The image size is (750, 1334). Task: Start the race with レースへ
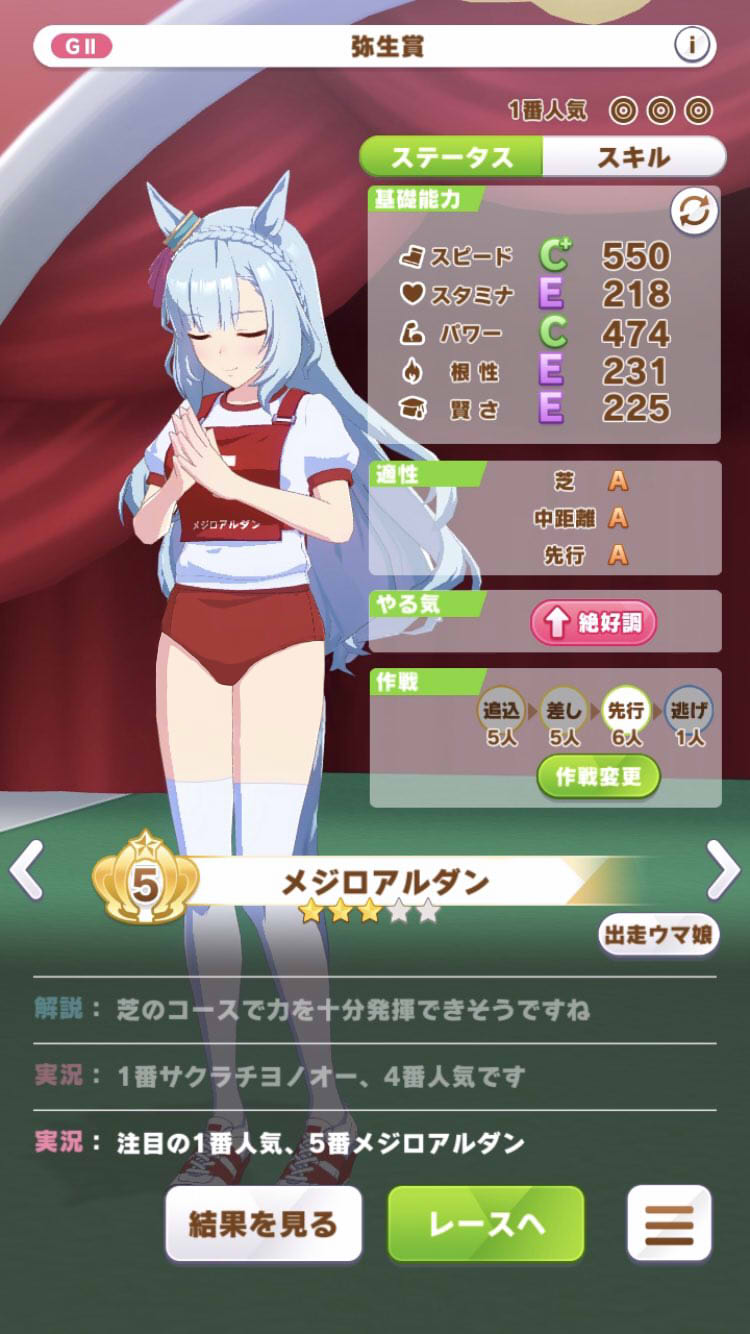coord(485,1224)
